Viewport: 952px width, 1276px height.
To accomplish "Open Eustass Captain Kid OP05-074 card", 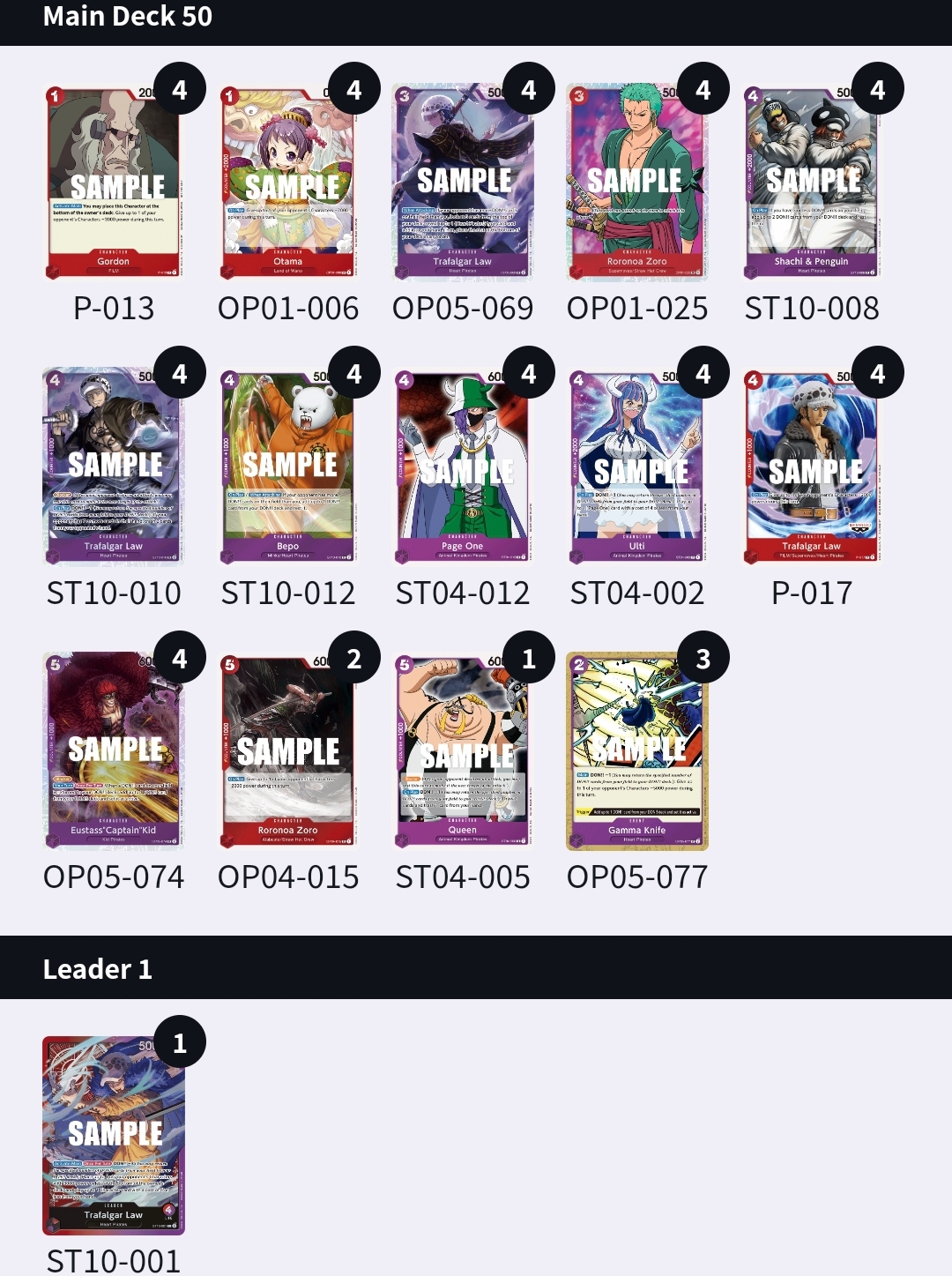I will click(x=113, y=751).
